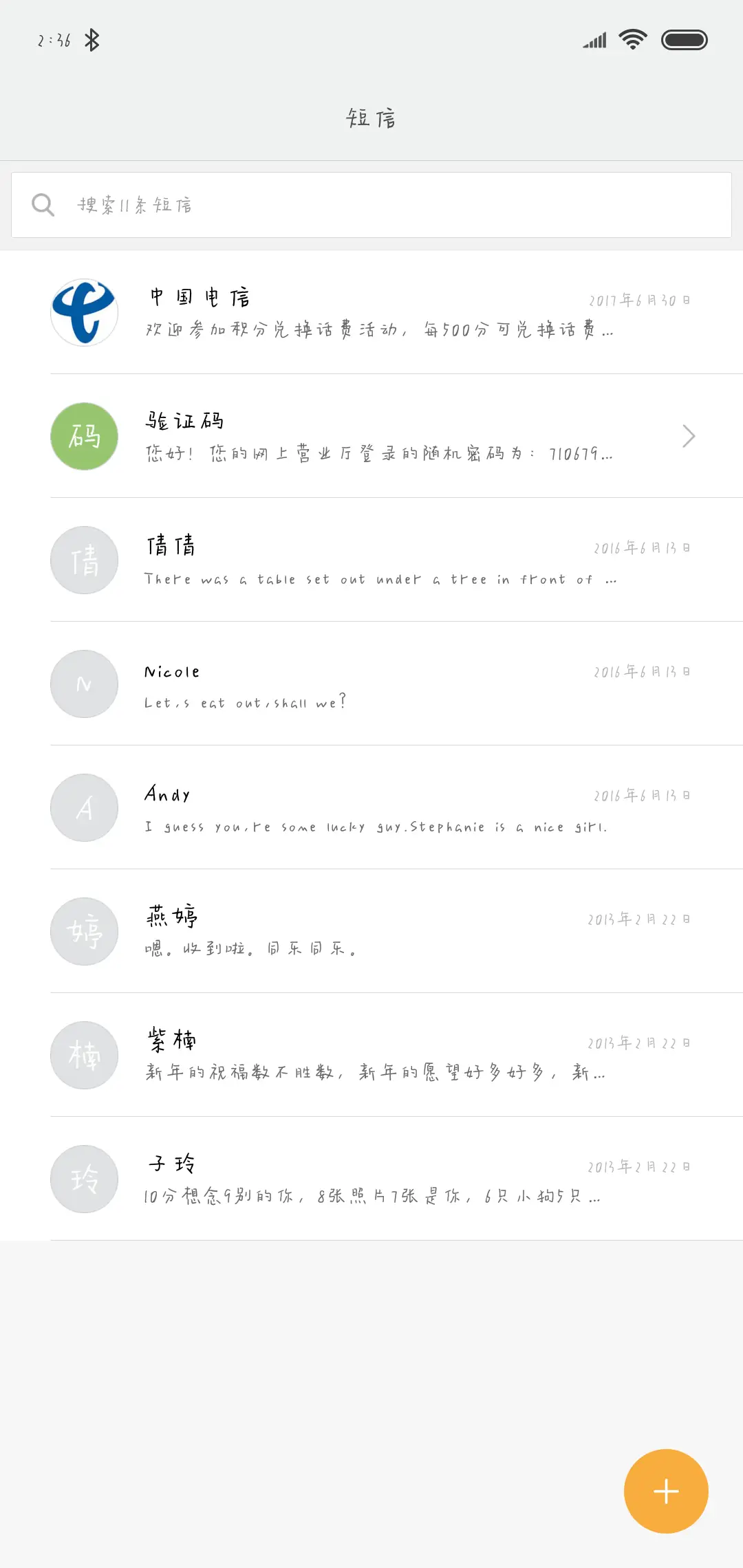This screenshot has height=1568, width=743.
Task: Tap the 紫棒 contact avatar
Action: coord(84,1055)
